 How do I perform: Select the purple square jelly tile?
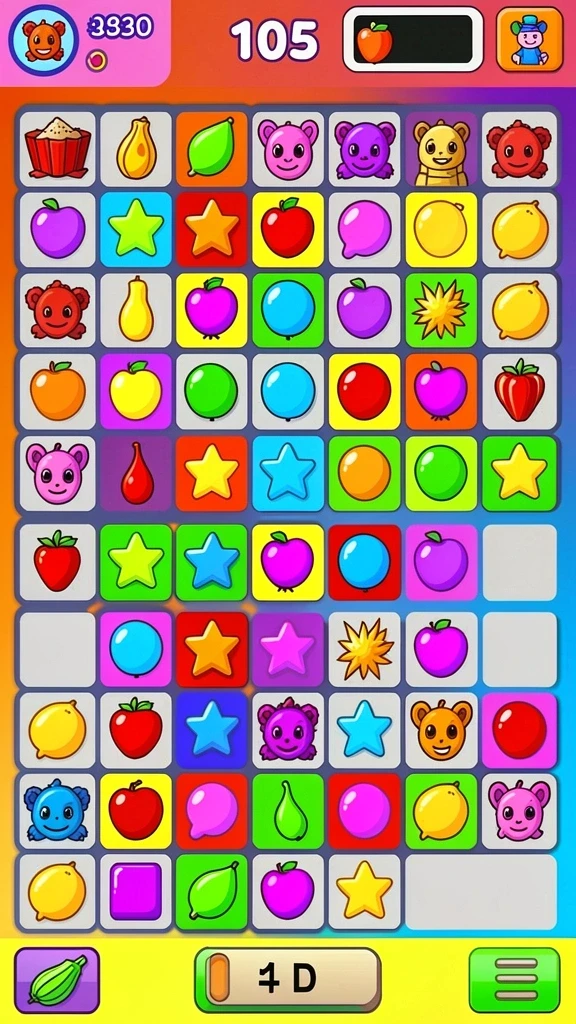135,891
